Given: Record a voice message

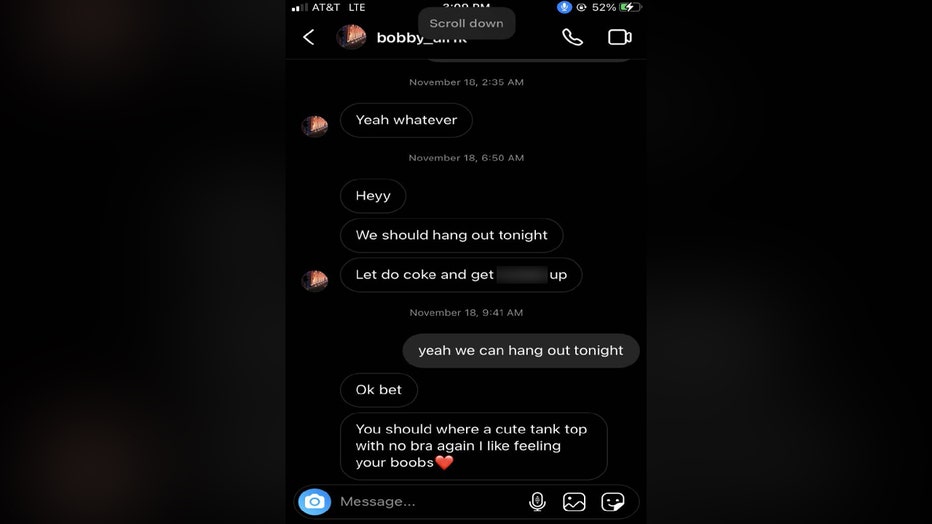Looking at the screenshot, I should coord(537,501).
